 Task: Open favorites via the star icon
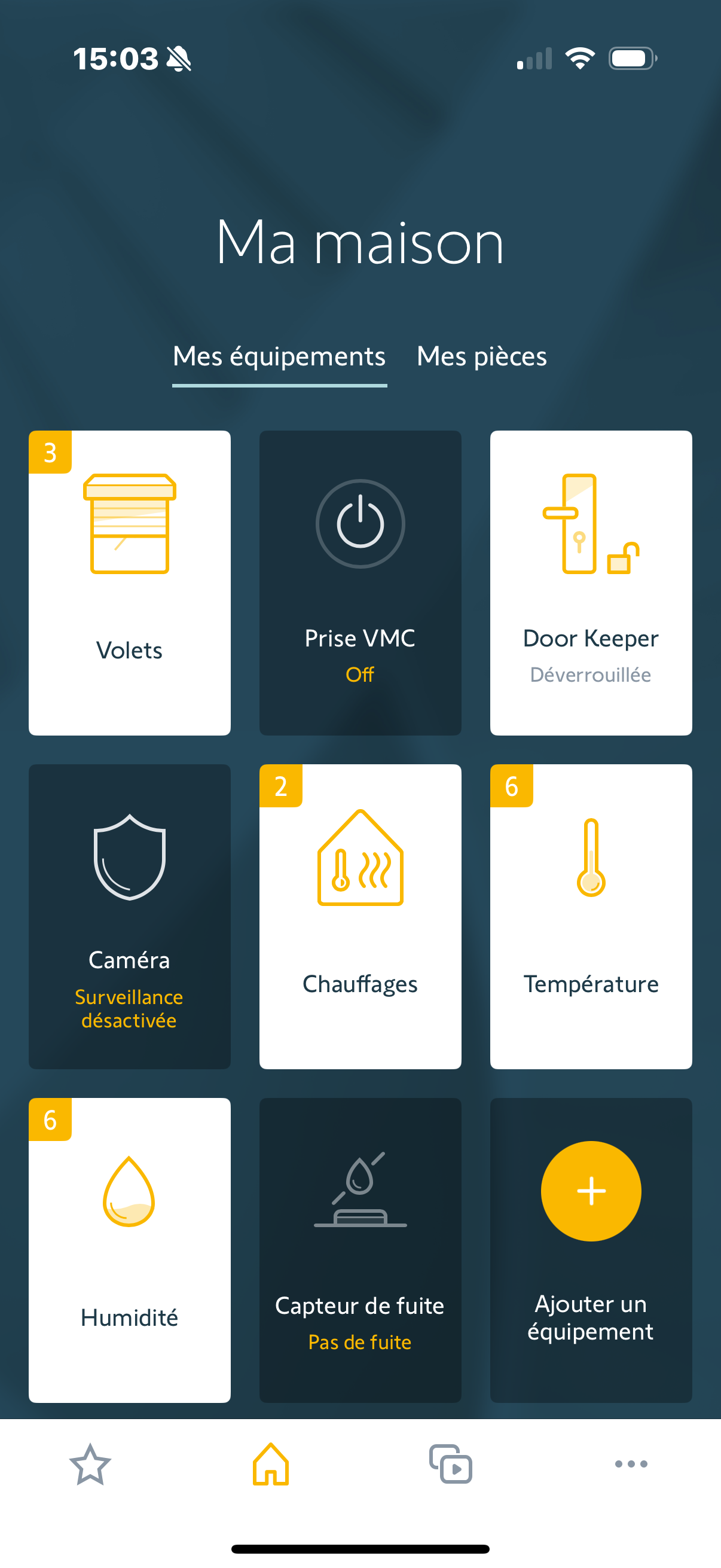(90, 1464)
